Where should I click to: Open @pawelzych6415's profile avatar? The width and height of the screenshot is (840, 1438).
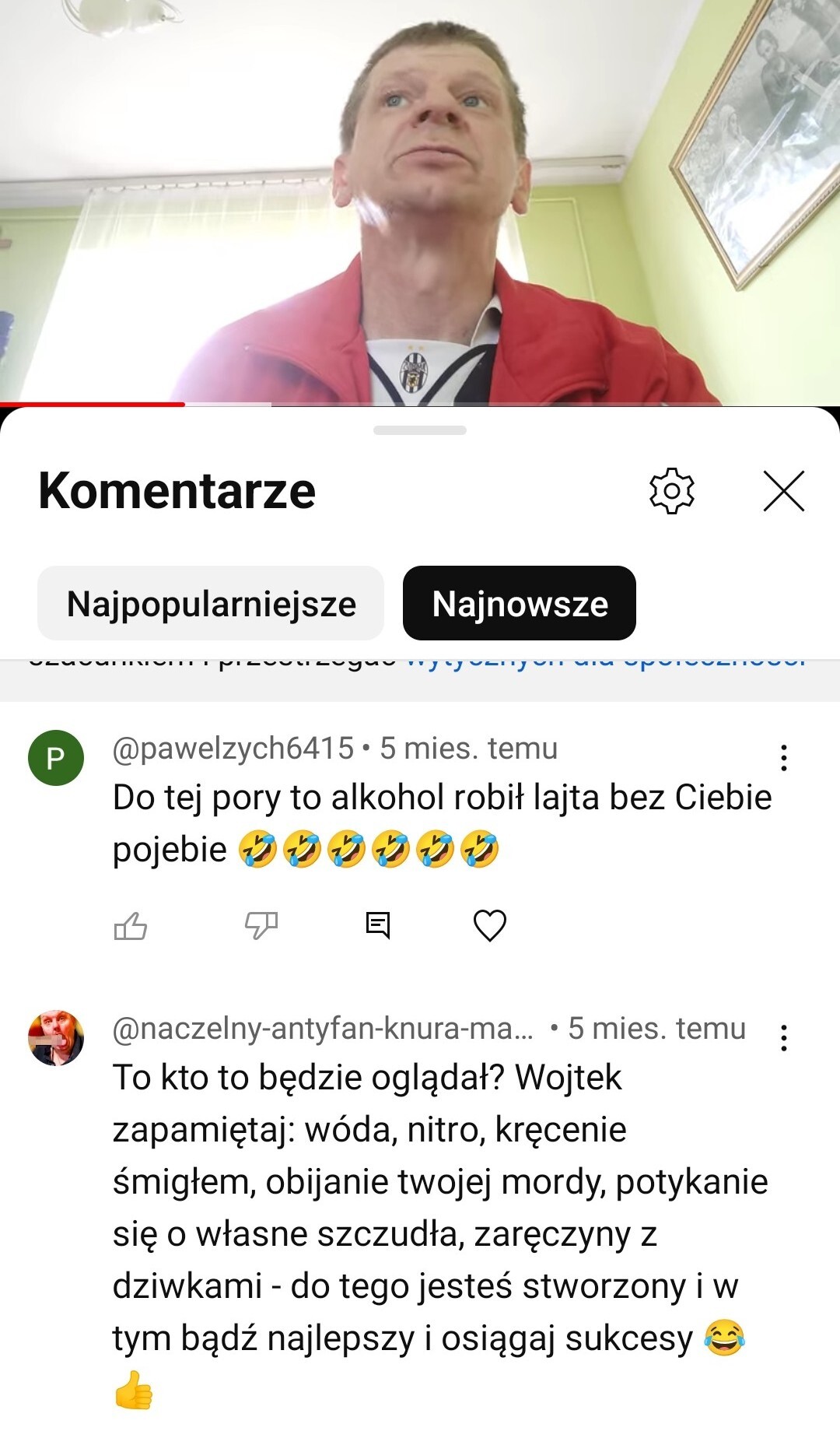click(x=56, y=758)
